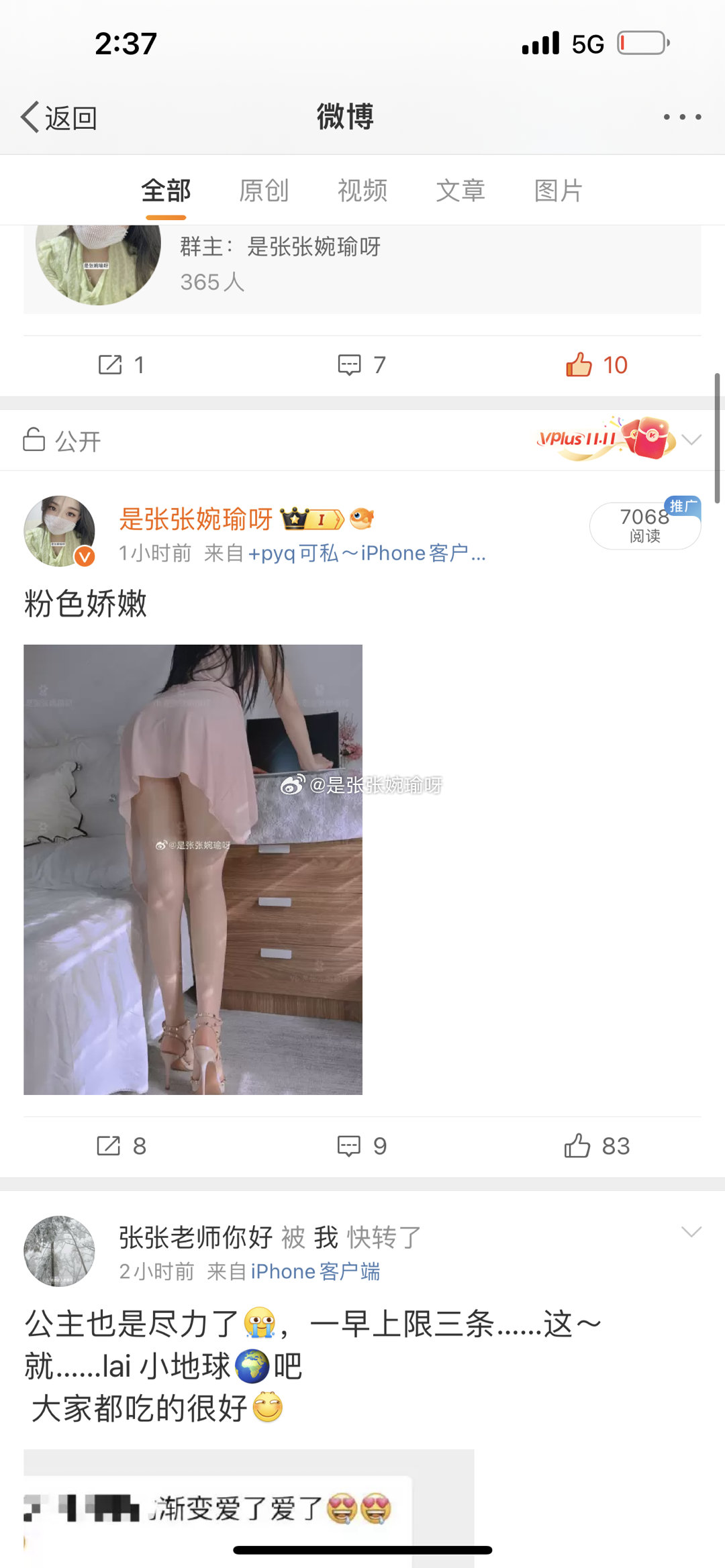Screen dimensions: 725x1568
Task: Like the 粉色娇嫩 post
Action: (x=596, y=1146)
